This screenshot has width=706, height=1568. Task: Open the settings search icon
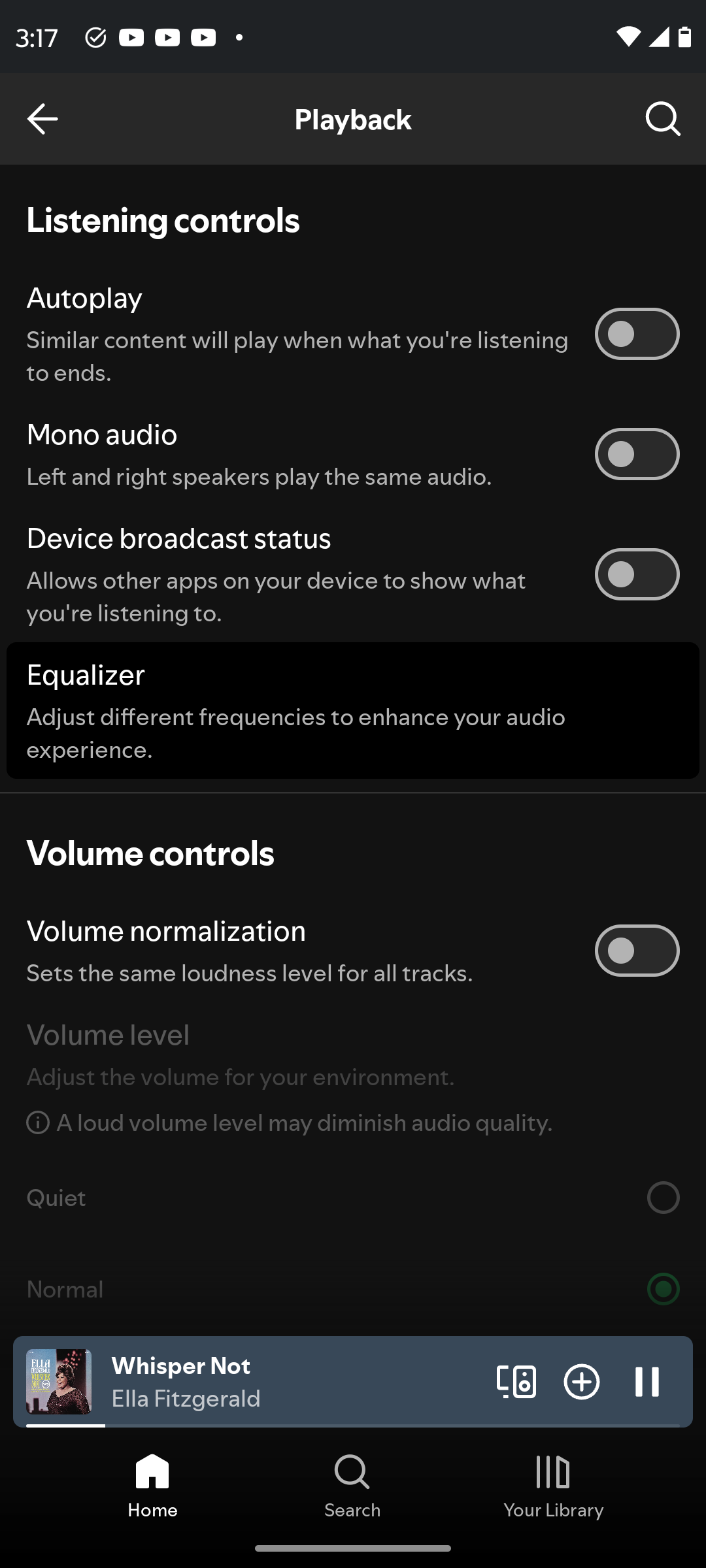(x=663, y=119)
